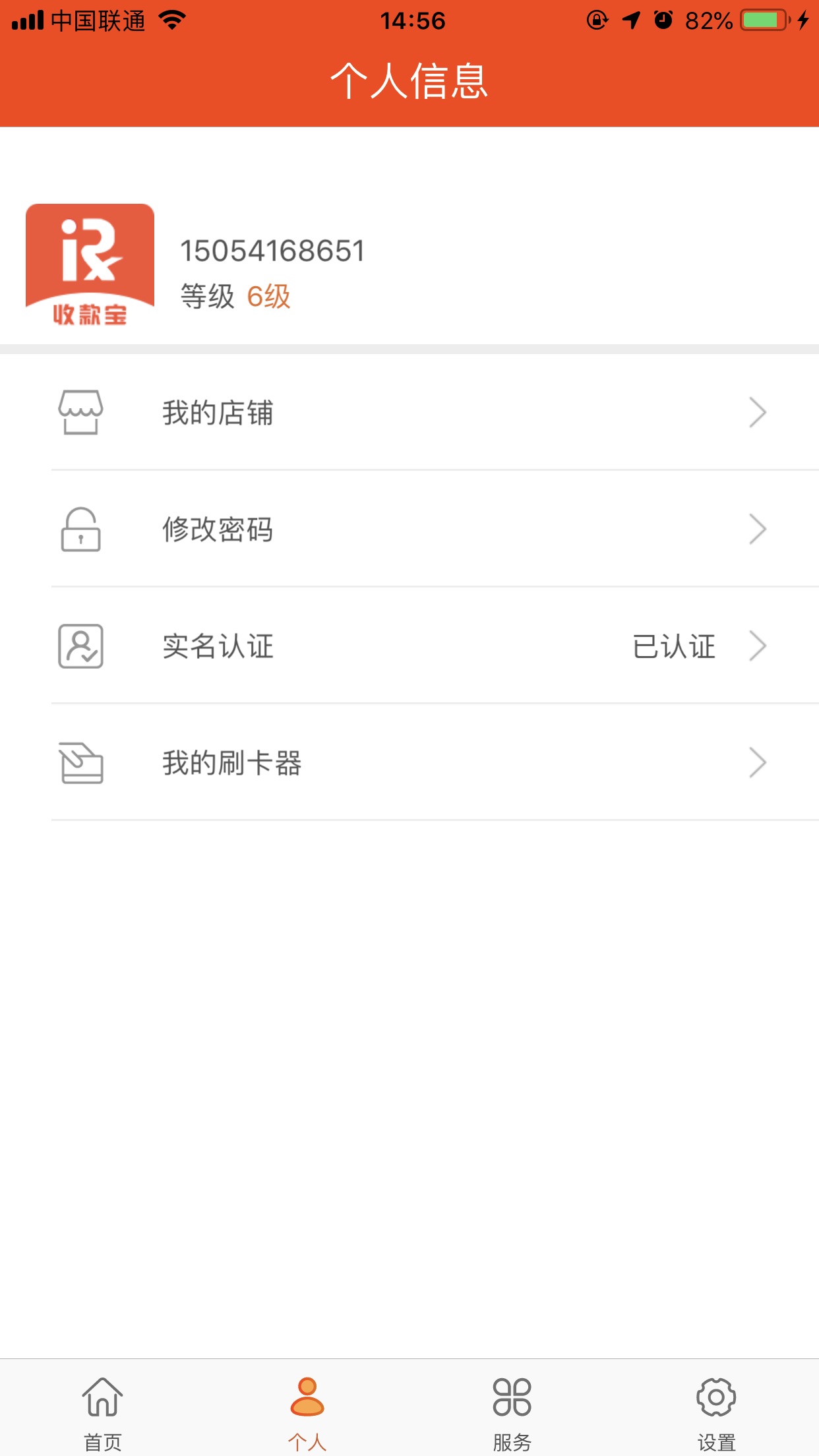
Task: Tap the 收款宝 profile avatar
Action: [x=90, y=266]
